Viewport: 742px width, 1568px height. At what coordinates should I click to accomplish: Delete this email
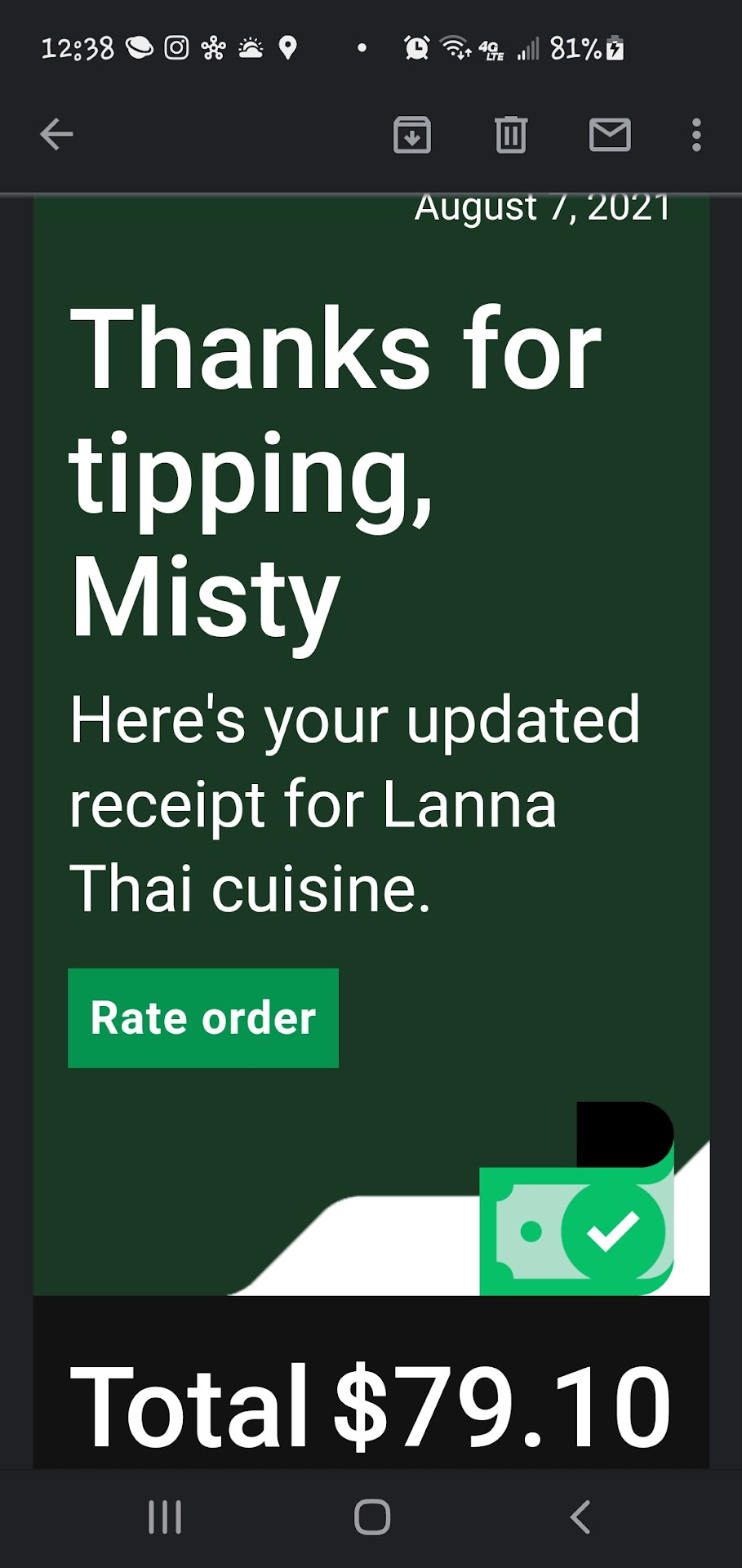tap(511, 135)
